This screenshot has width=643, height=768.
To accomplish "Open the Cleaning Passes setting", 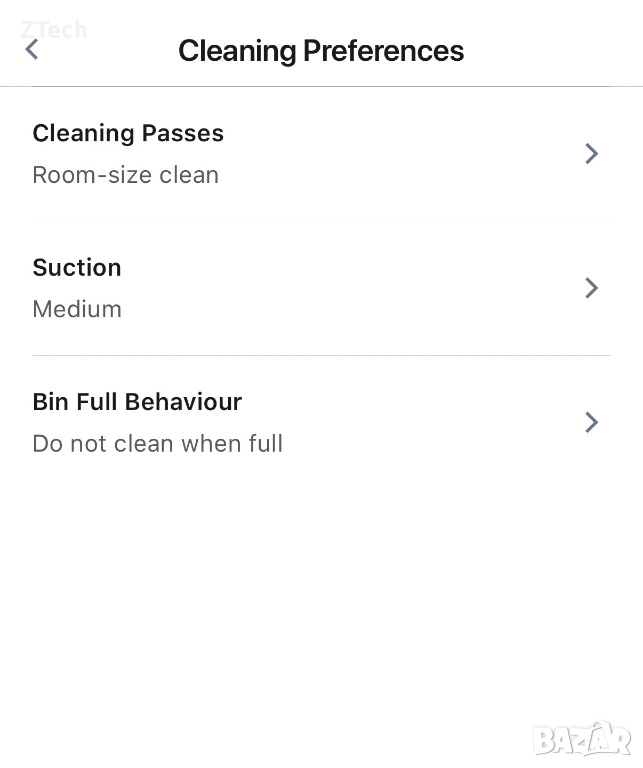I will point(320,154).
